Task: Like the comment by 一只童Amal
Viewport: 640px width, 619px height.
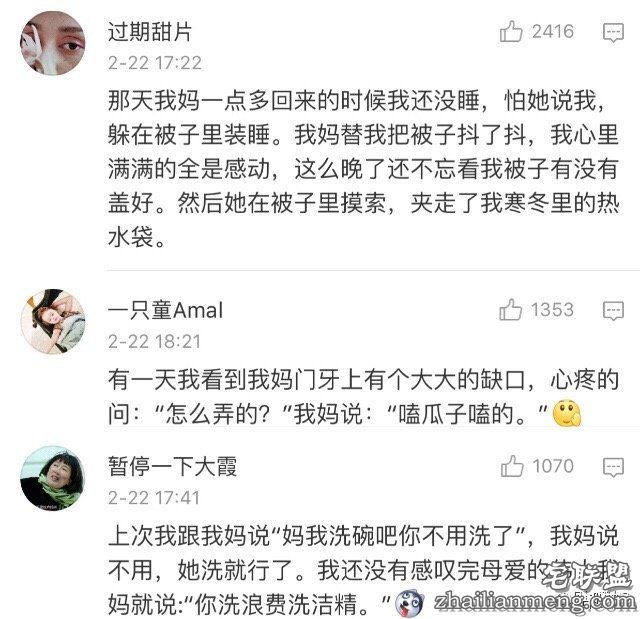Action: tap(512, 309)
